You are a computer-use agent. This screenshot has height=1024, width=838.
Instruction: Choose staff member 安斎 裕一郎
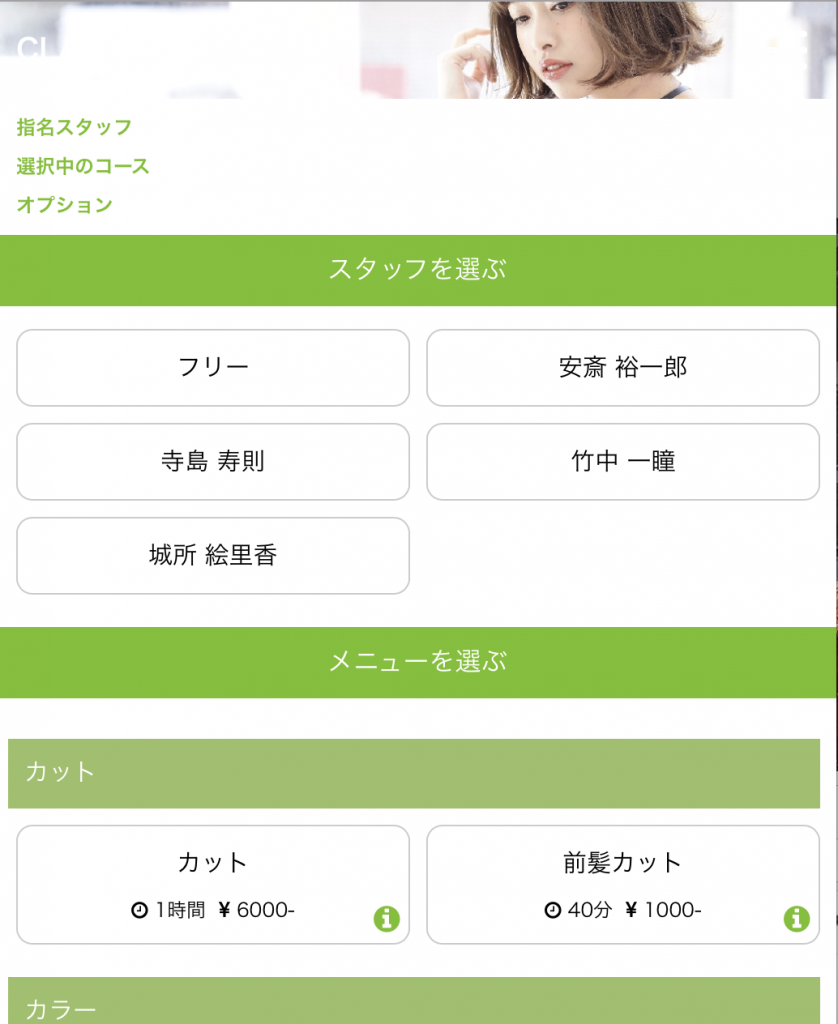click(x=623, y=368)
